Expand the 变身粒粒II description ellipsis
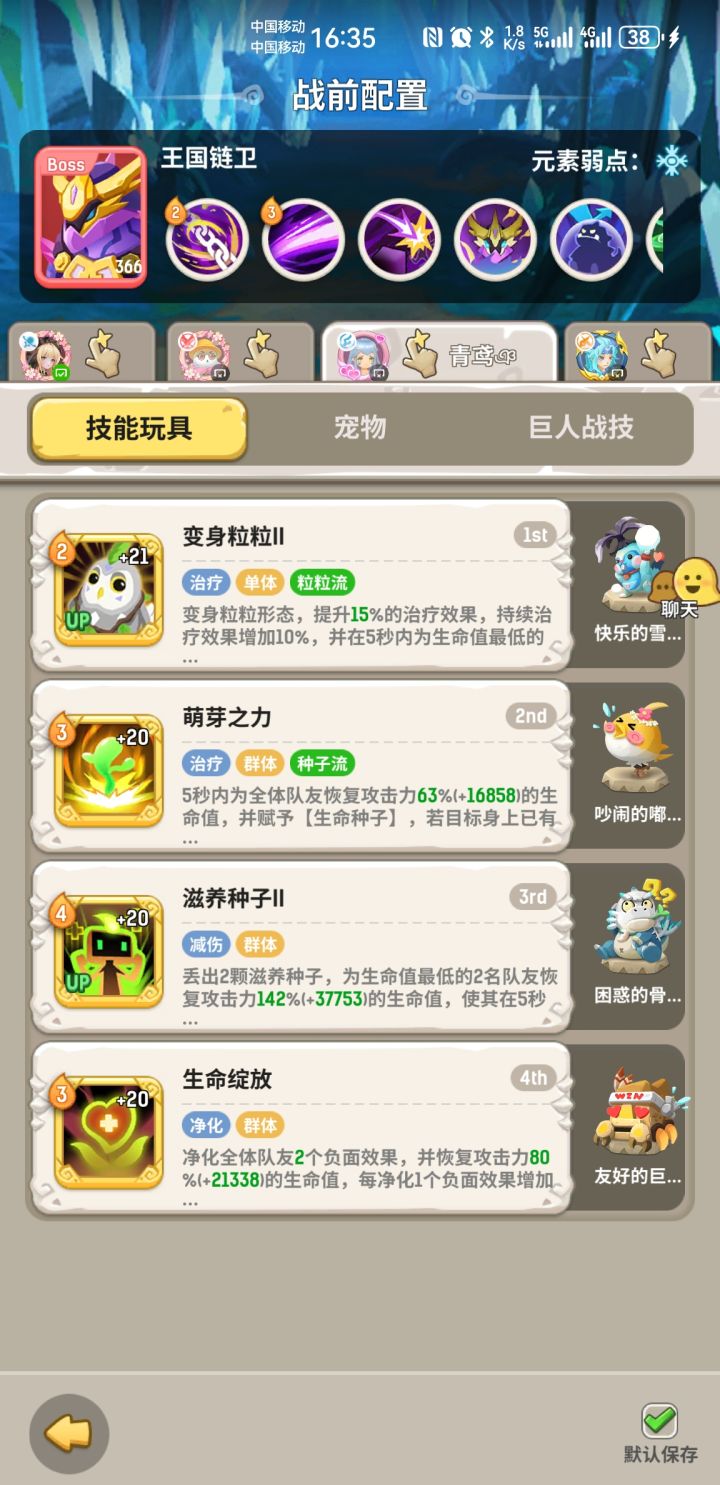This screenshot has height=1485, width=720. [x=185, y=658]
